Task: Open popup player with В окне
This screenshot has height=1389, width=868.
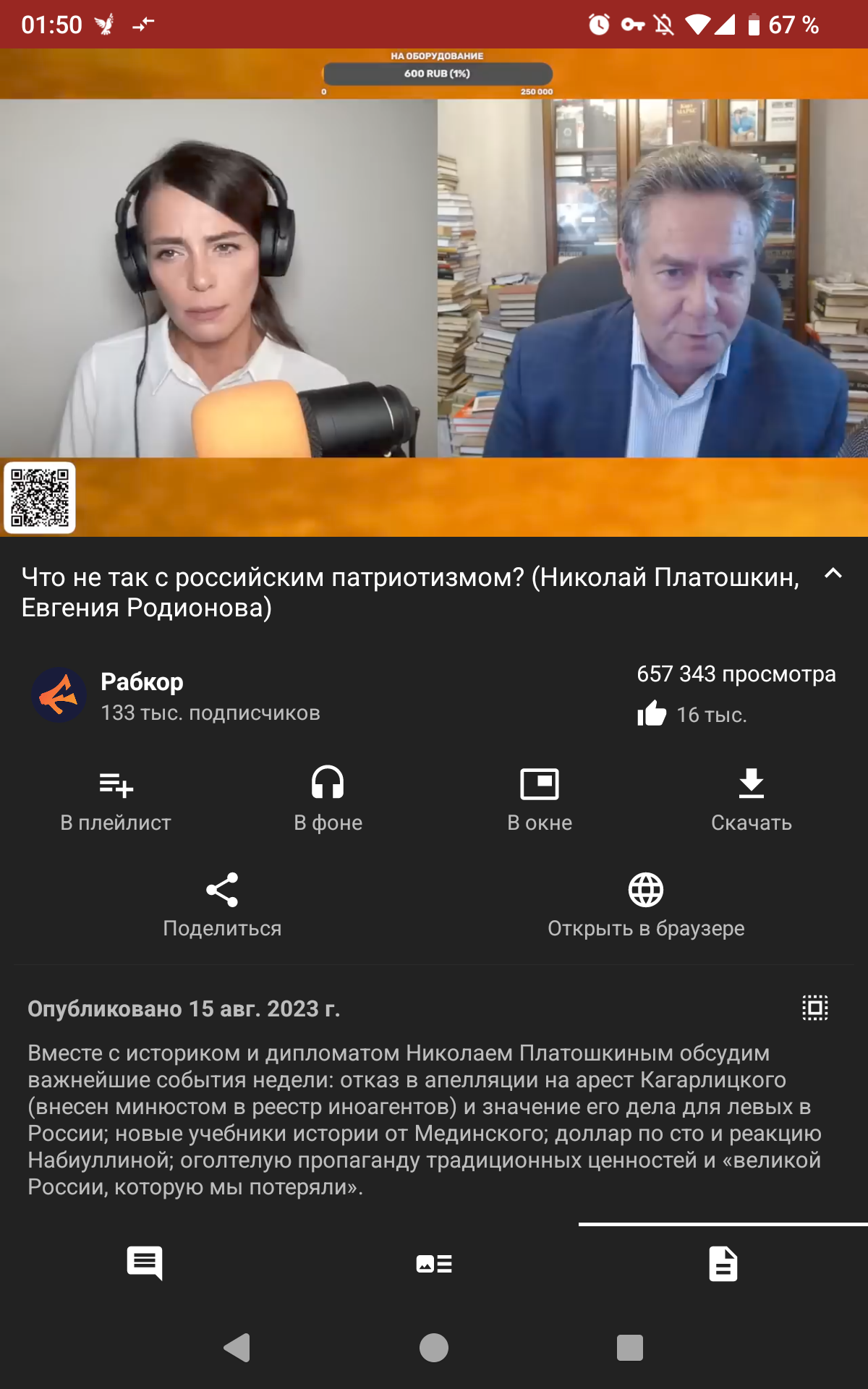Action: pos(540,800)
